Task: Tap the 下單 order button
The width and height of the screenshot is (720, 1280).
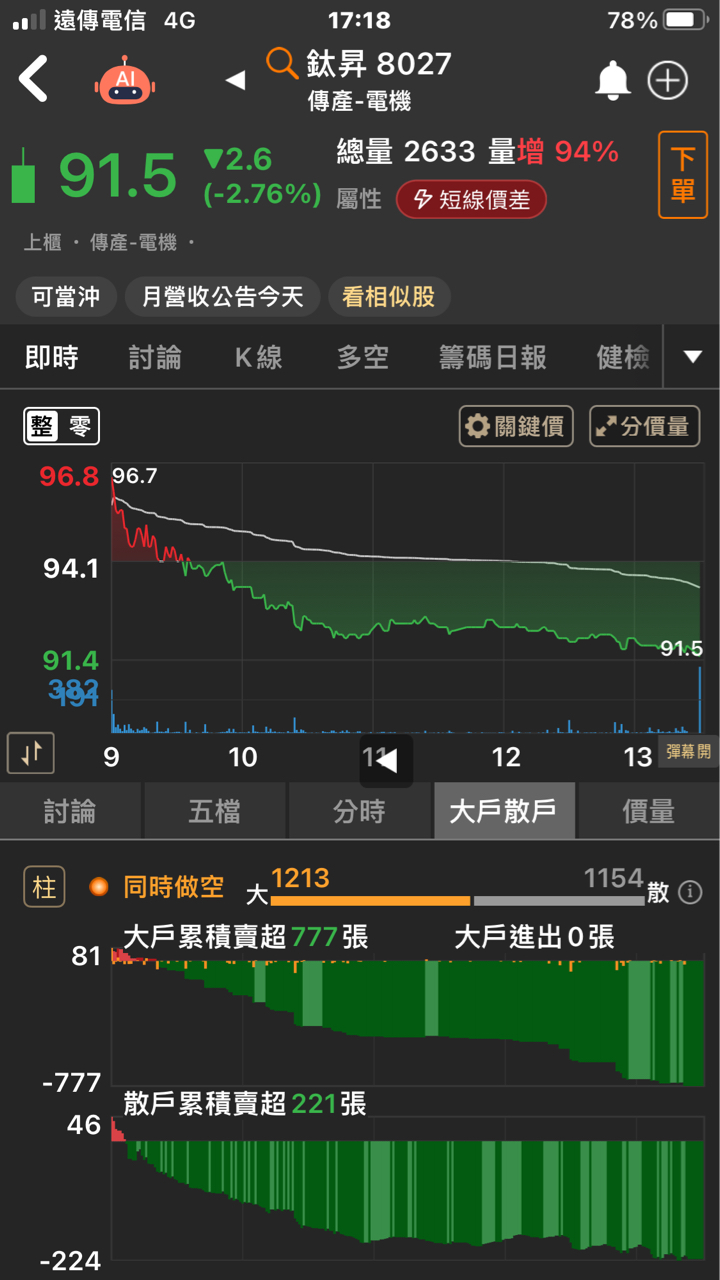Action: [x=682, y=175]
